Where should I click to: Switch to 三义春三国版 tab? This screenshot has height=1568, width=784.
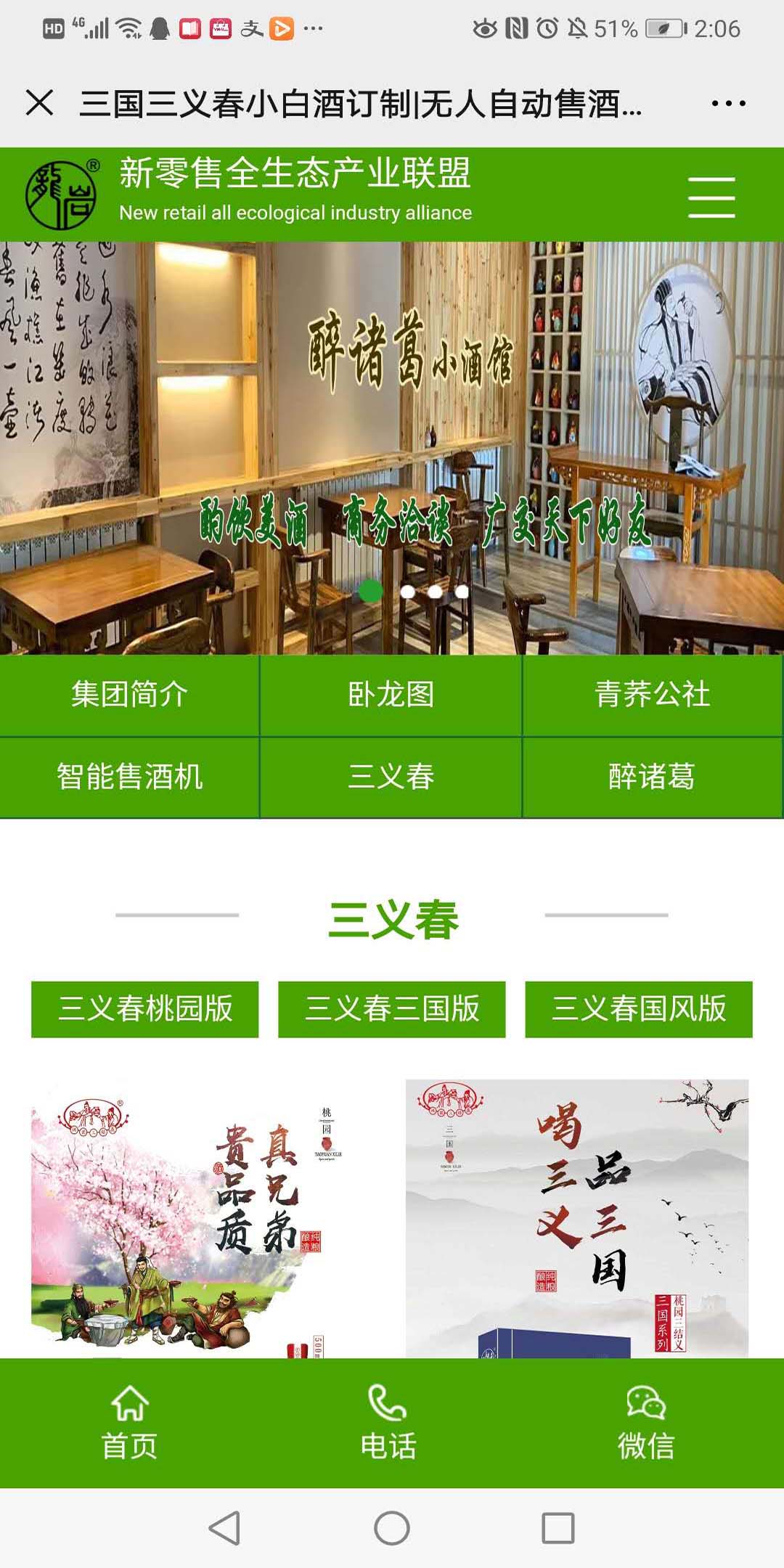point(391,1009)
